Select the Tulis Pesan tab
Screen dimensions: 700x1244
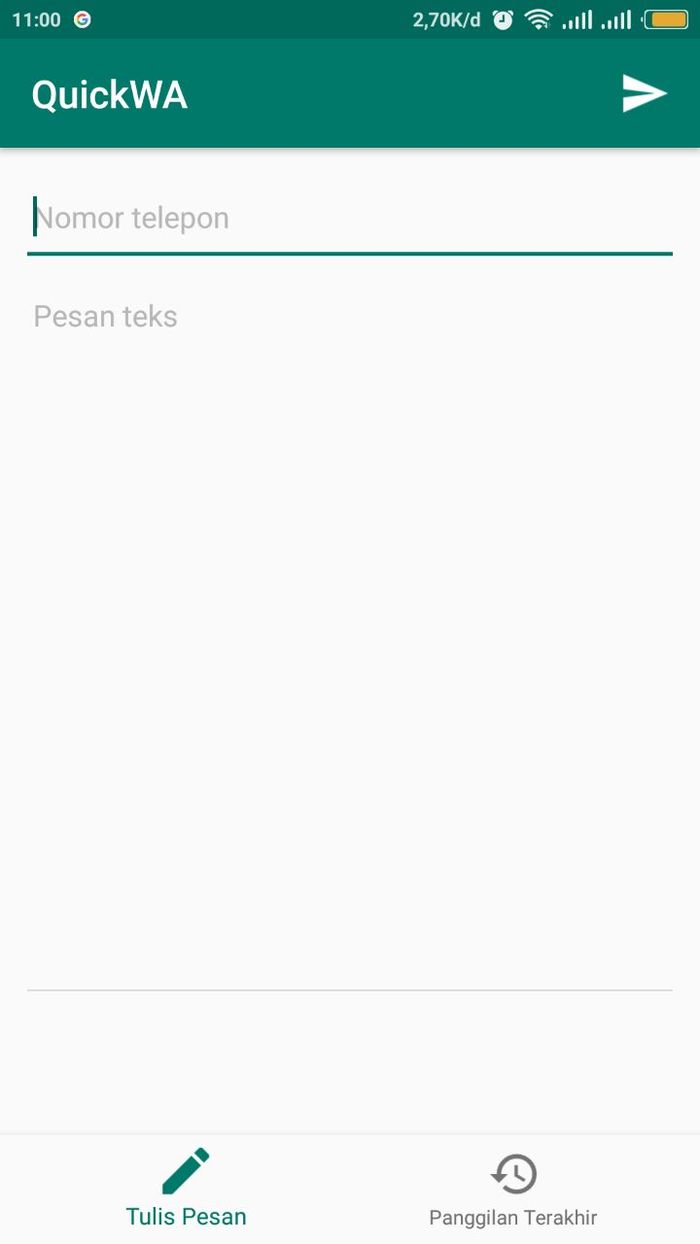click(x=186, y=1190)
